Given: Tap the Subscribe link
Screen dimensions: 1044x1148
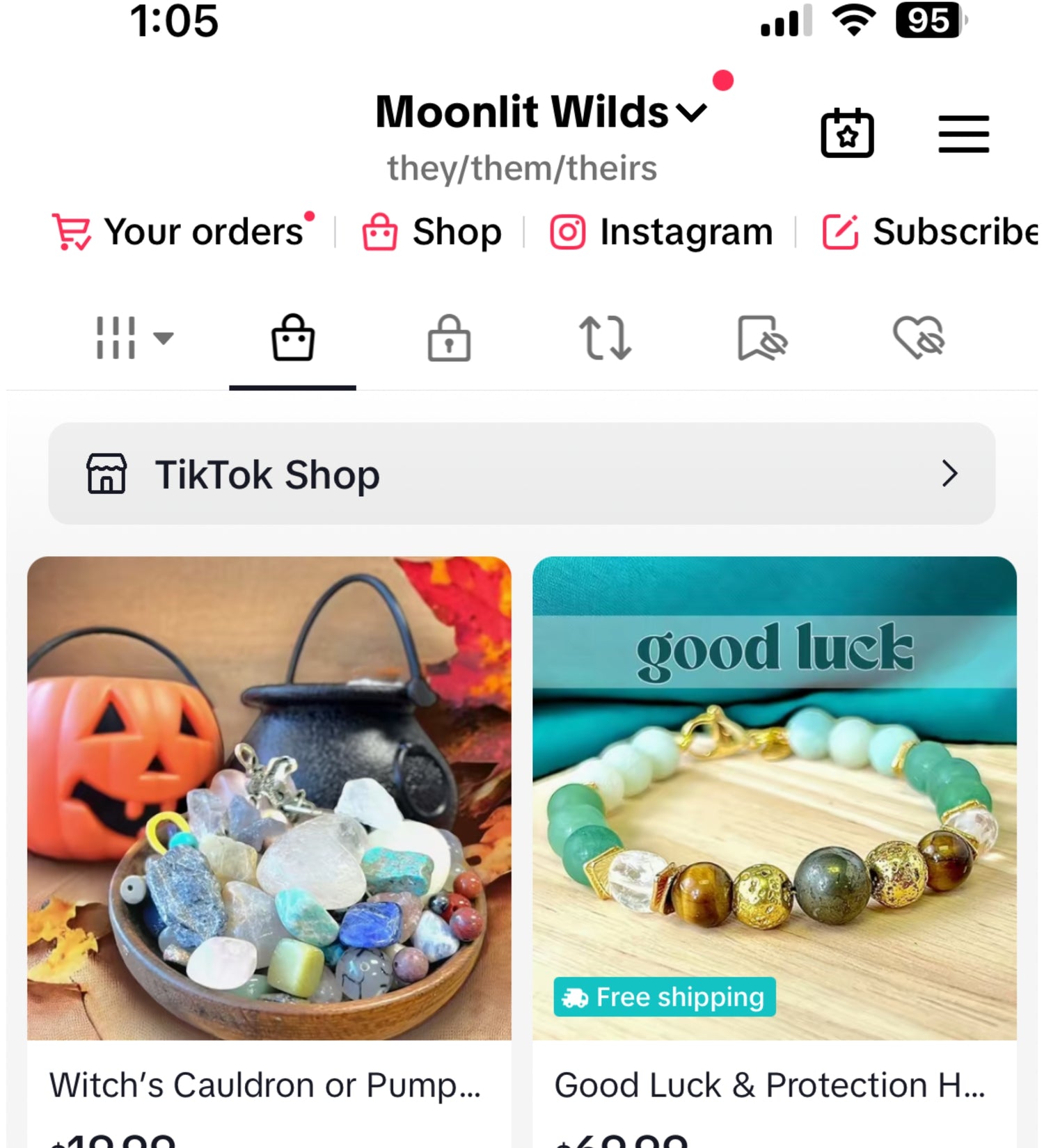Looking at the screenshot, I should click(930, 232).
